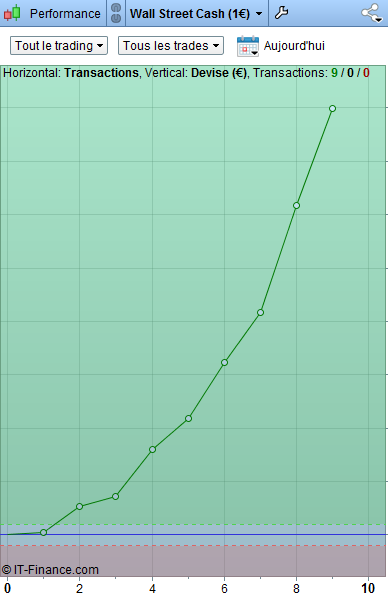Viewport: 388px width, 595px height.
Task: Expand the Tous les trades dropdown
Action: (x=171, y=46)
